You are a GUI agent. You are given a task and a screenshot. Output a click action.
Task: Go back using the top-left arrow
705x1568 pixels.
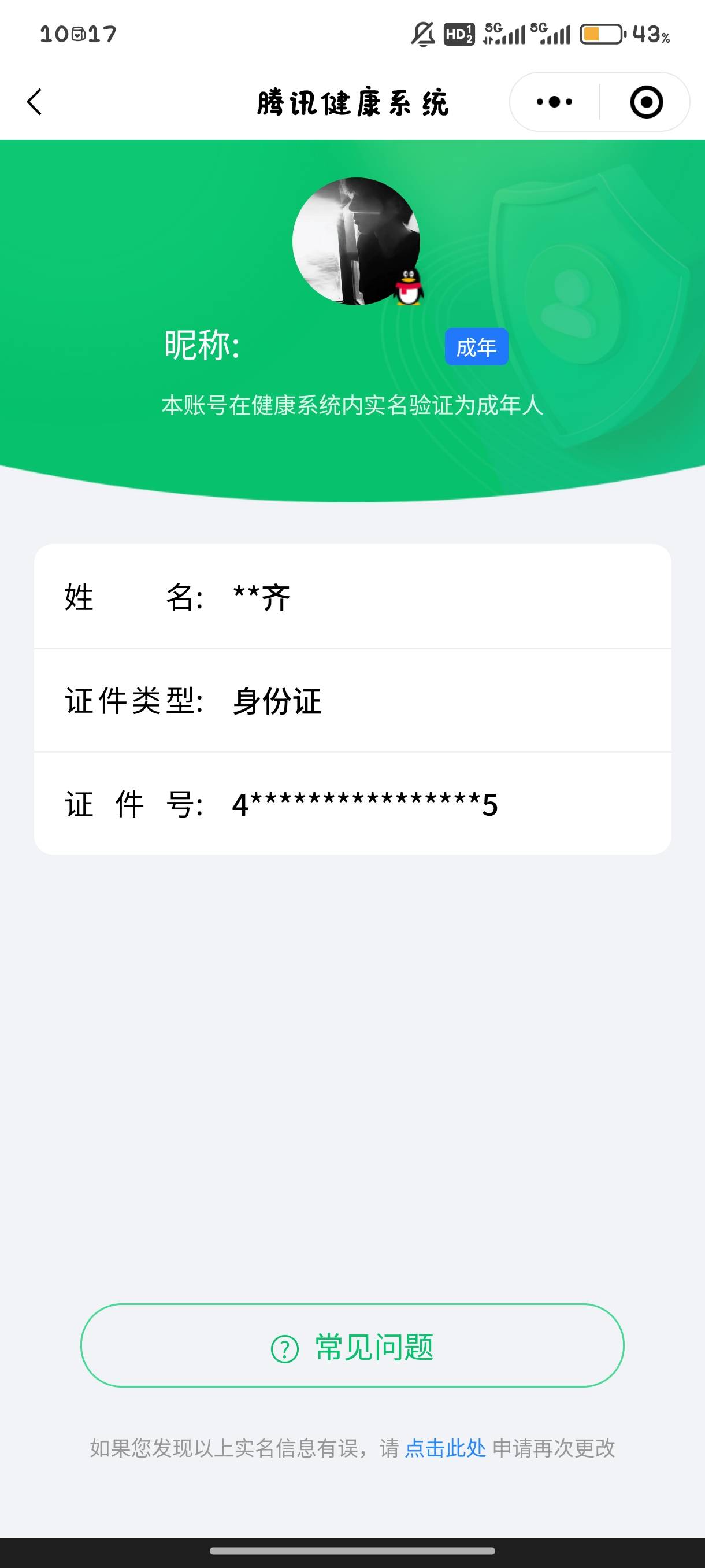tap(35, 102)
